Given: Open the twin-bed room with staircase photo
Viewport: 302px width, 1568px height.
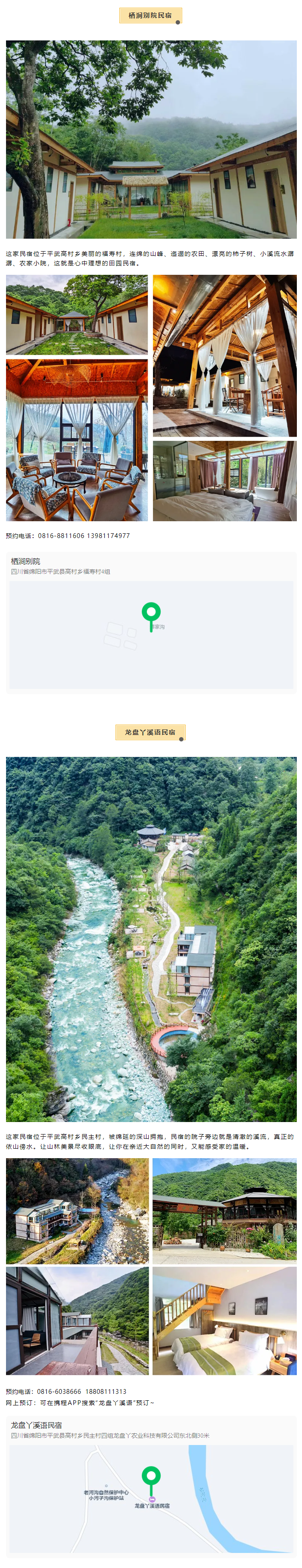Looking at the screenshot, I should (224, 1322).
